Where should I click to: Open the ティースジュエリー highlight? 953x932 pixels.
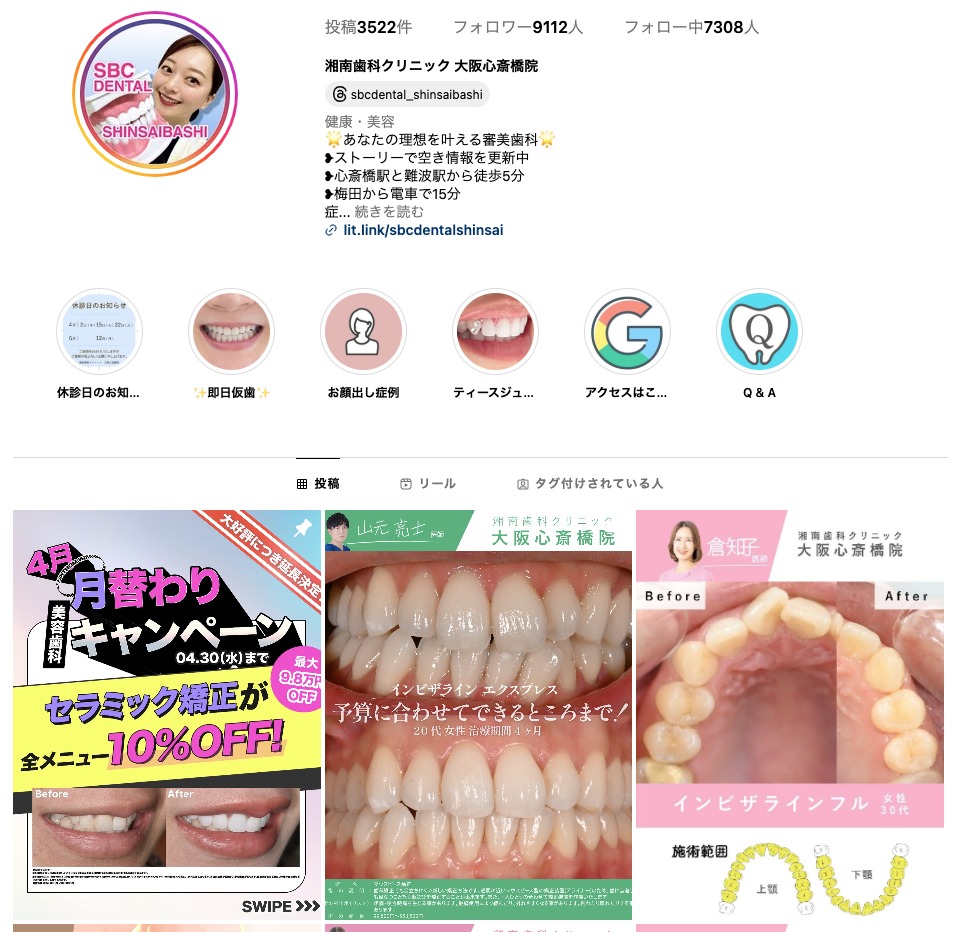[x=495, y=333]
